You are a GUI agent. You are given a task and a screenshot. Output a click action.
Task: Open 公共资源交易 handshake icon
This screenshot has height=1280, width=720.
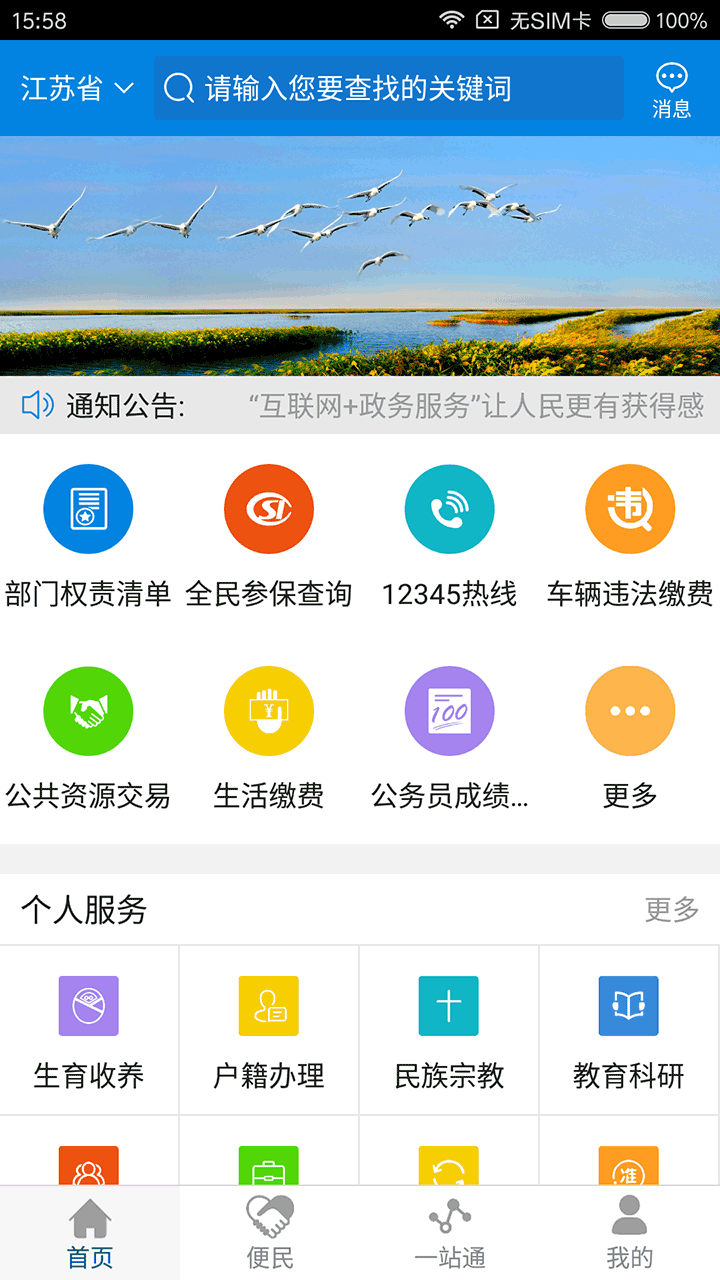coord(88,711)
